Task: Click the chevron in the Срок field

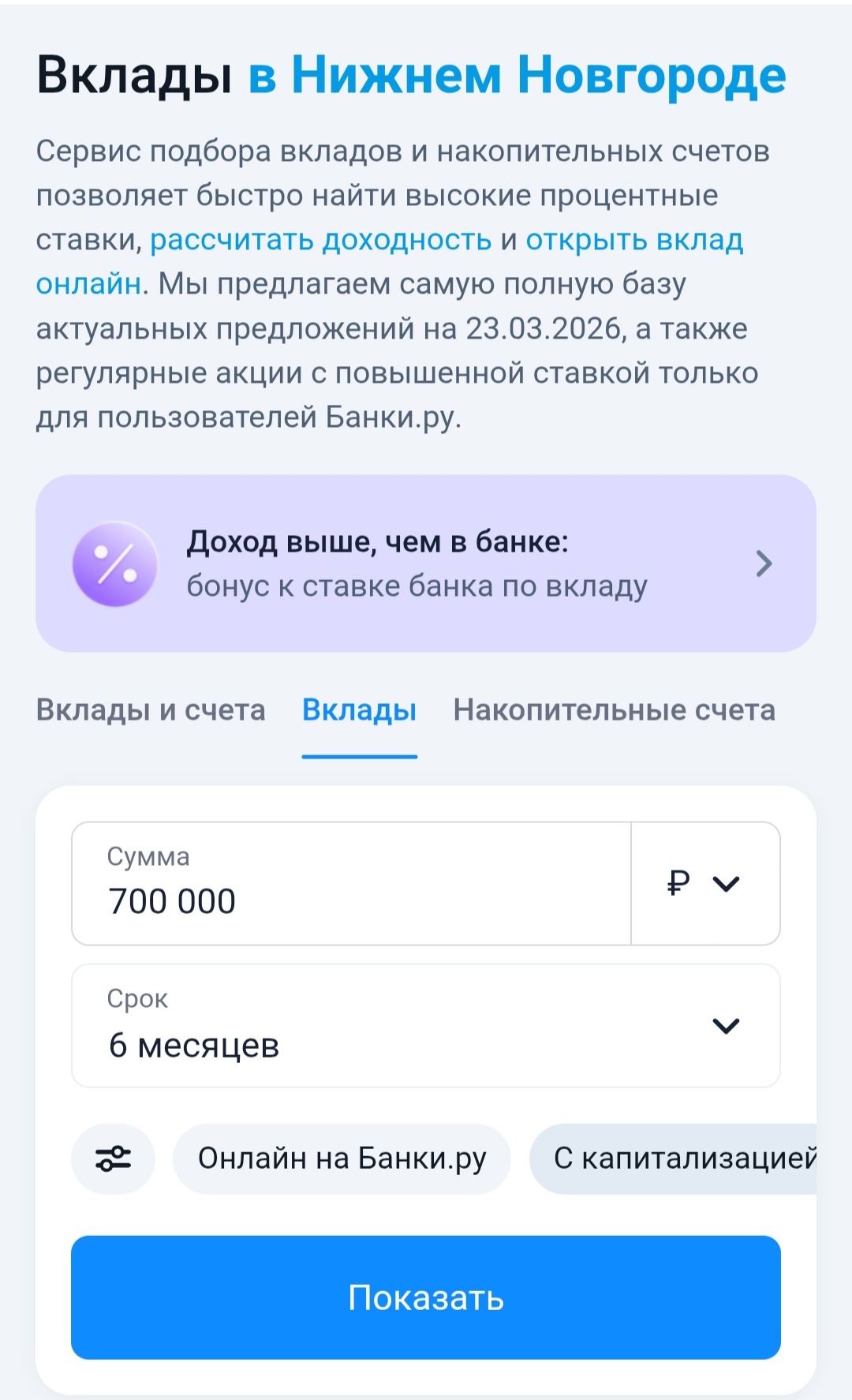Action: pos(725,1026)
